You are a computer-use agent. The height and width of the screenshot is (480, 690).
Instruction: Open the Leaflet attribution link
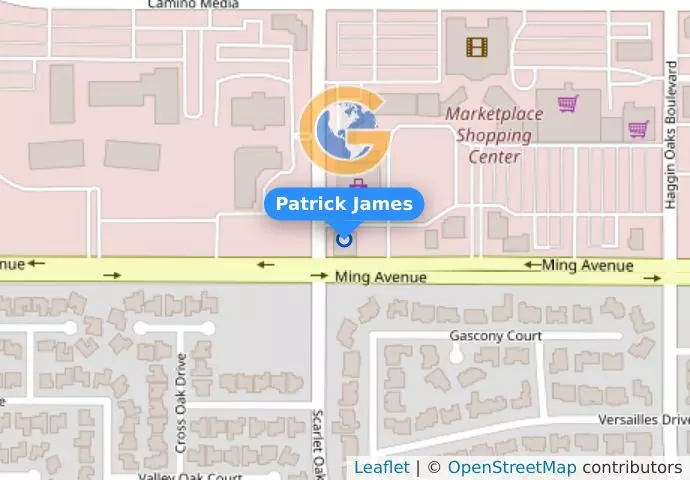pyautogui.click(x=381, y=467)
